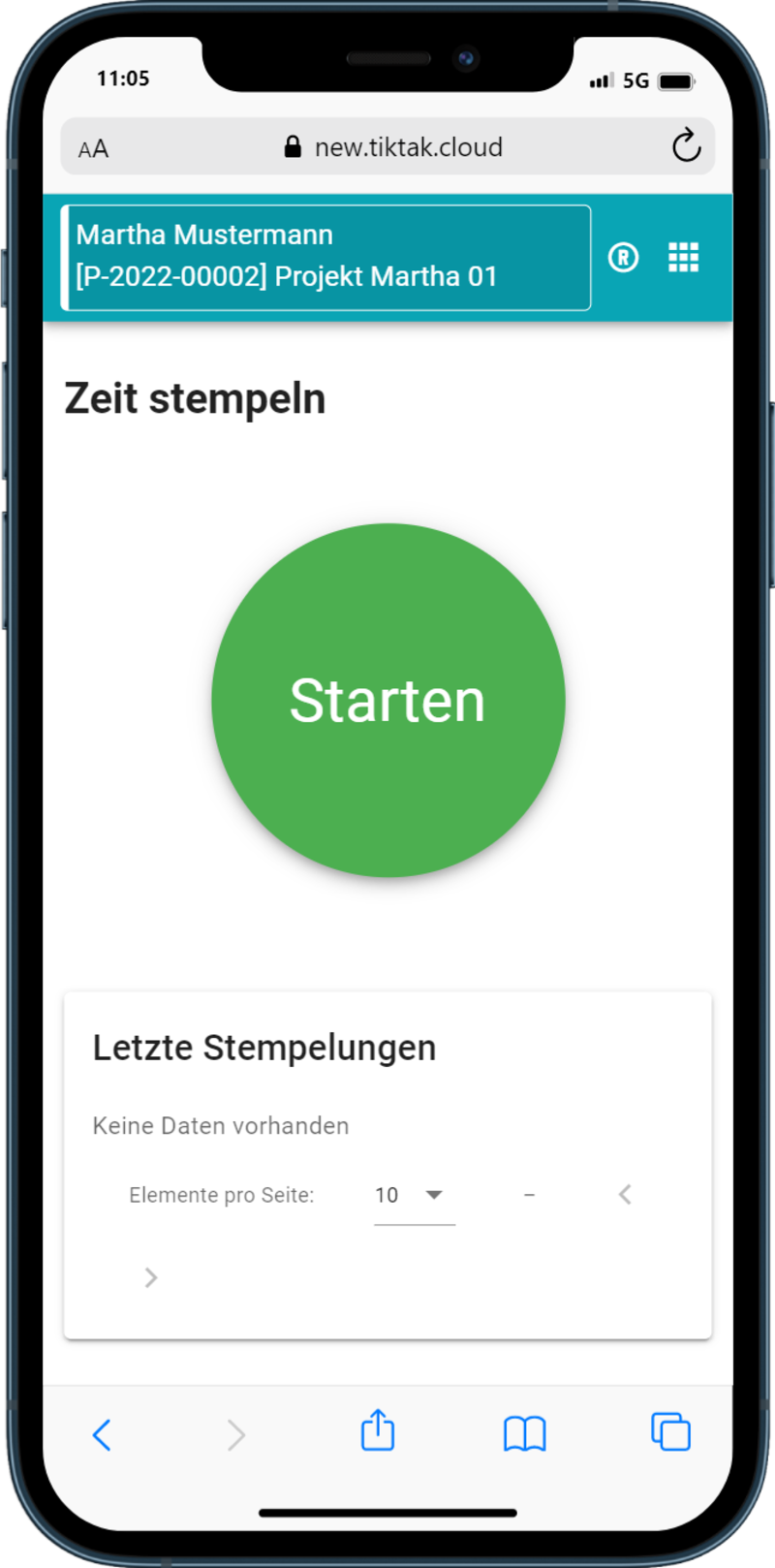Expand the Elemente pro Seite dropdown

[x=415, y=1195]
